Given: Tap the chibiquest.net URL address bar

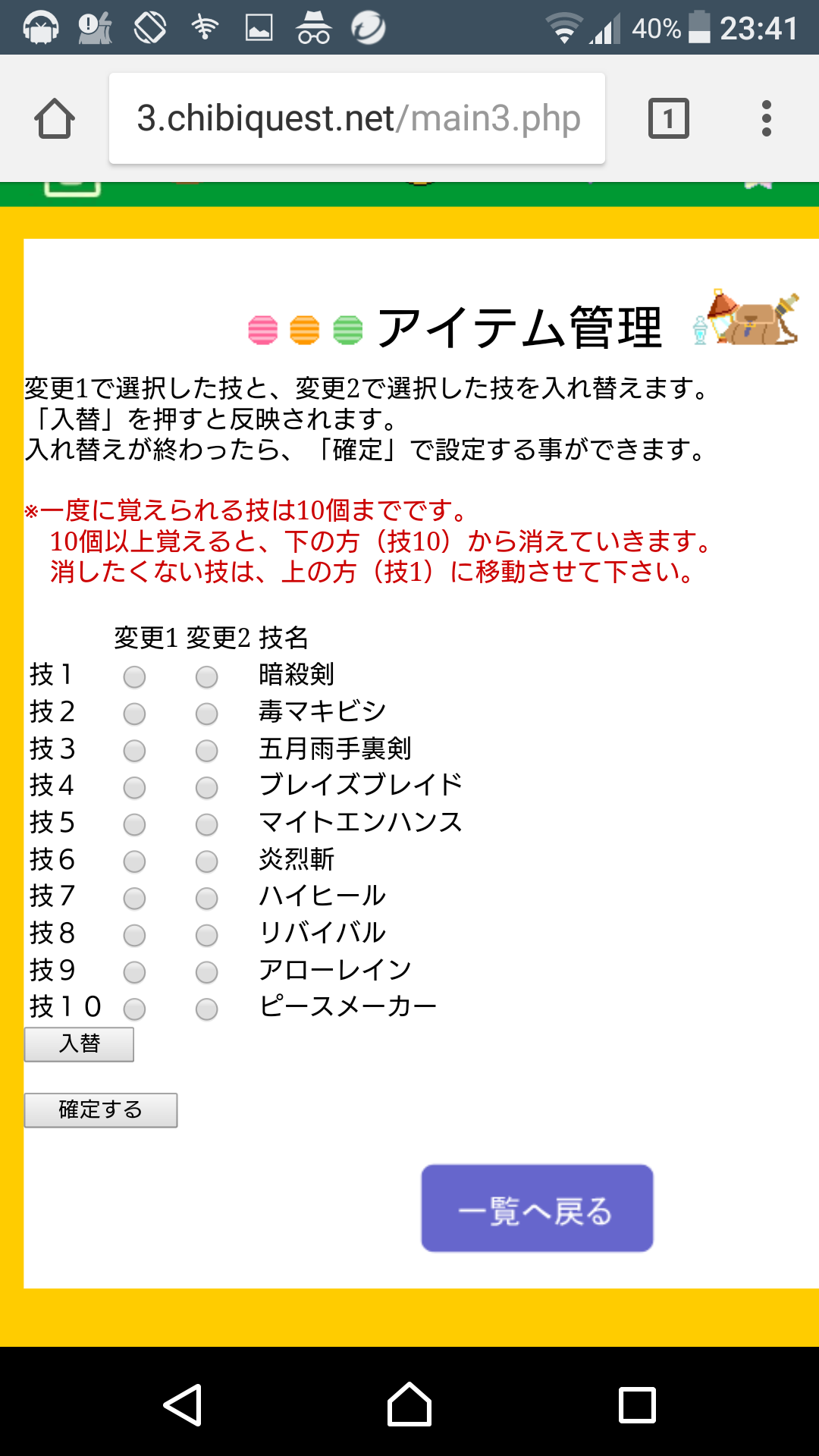Looking at the screenshot, I should 357,119.
